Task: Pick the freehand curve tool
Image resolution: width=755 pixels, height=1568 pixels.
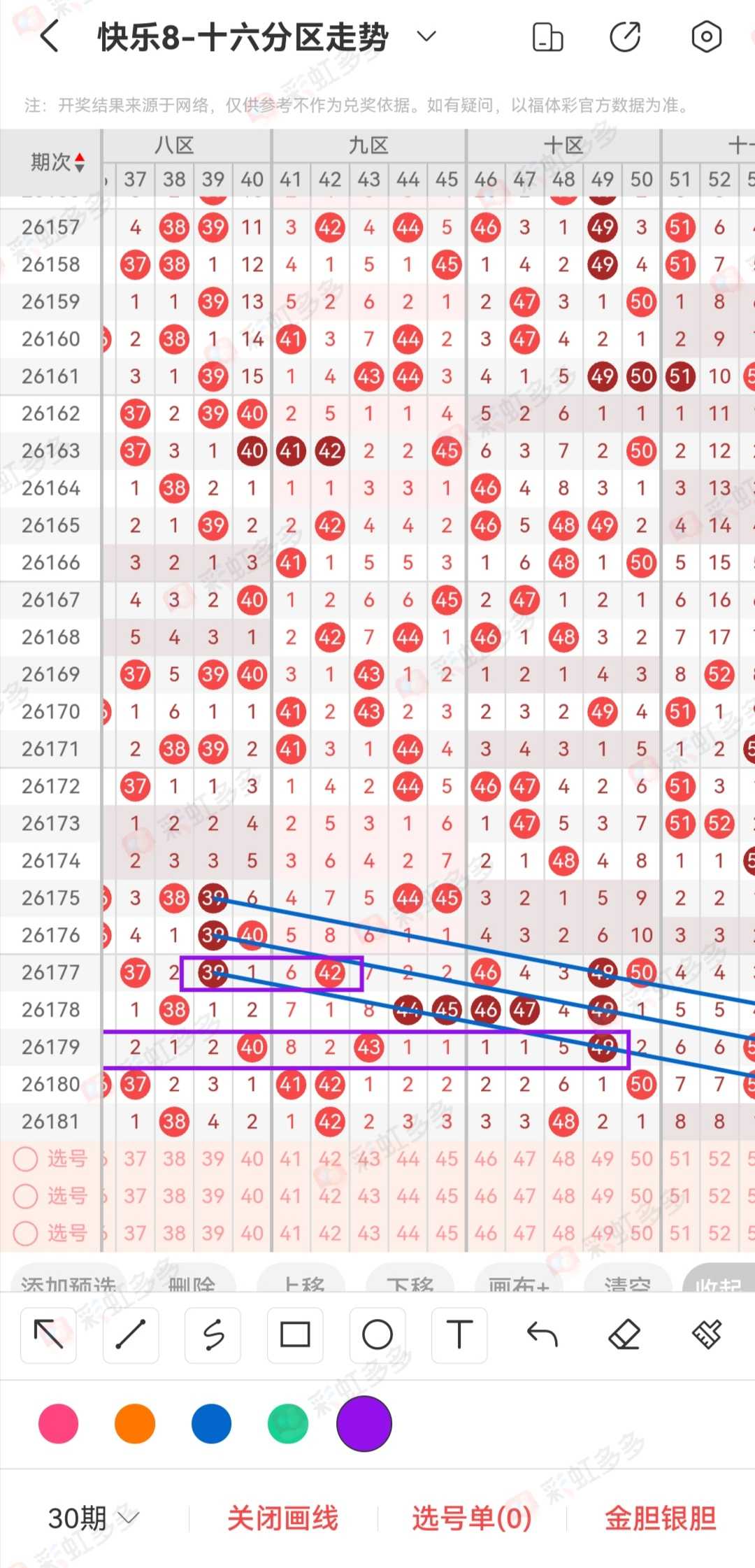Action: click(x=213, y=1334)
